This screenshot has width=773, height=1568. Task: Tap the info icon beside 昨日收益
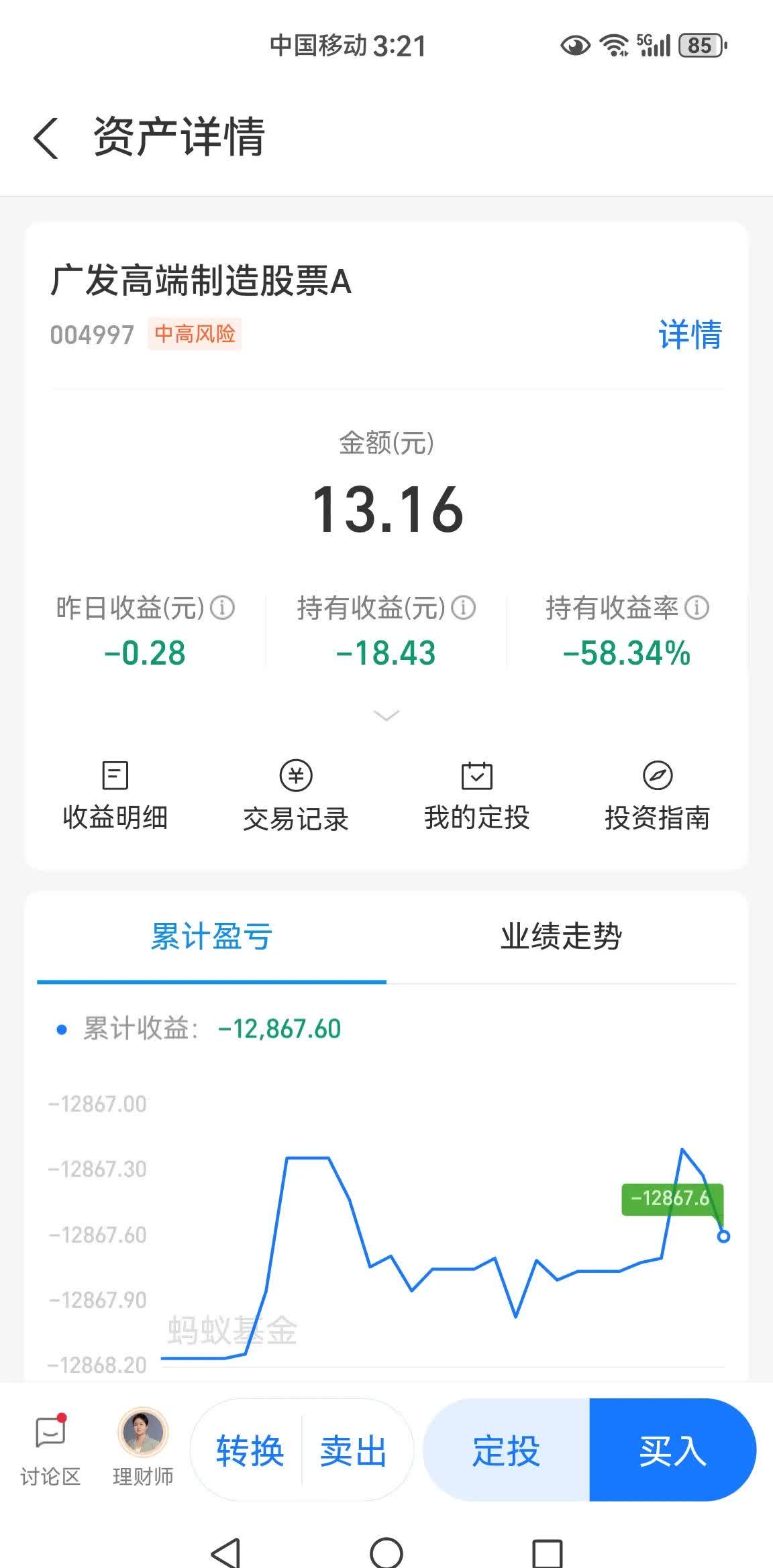coord(222,608)
